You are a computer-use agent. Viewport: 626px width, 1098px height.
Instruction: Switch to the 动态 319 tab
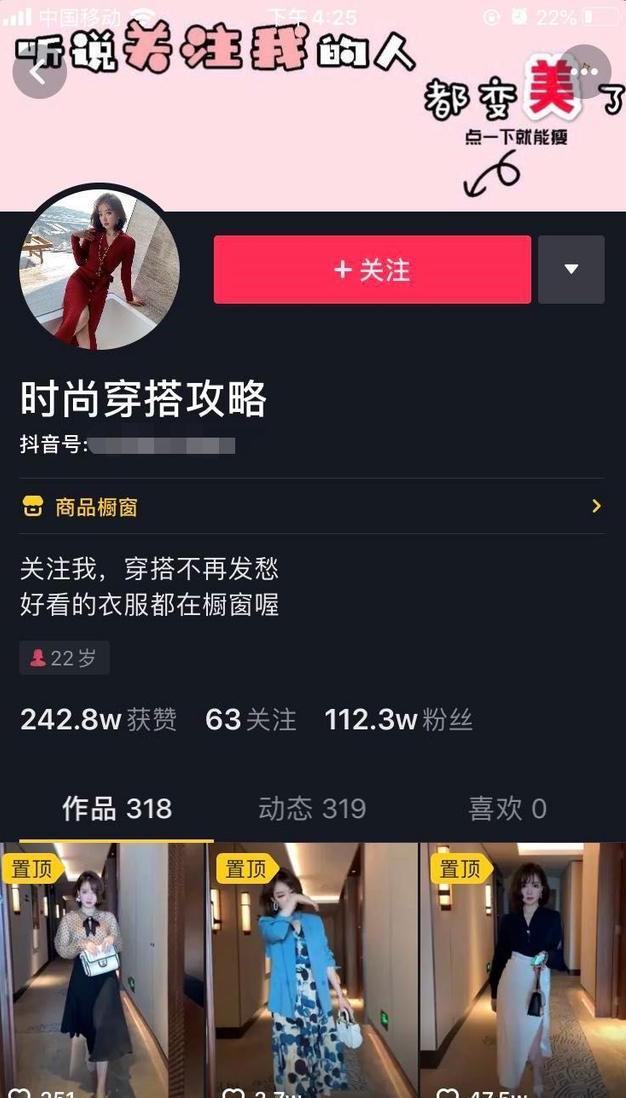(x=312, y=809)
